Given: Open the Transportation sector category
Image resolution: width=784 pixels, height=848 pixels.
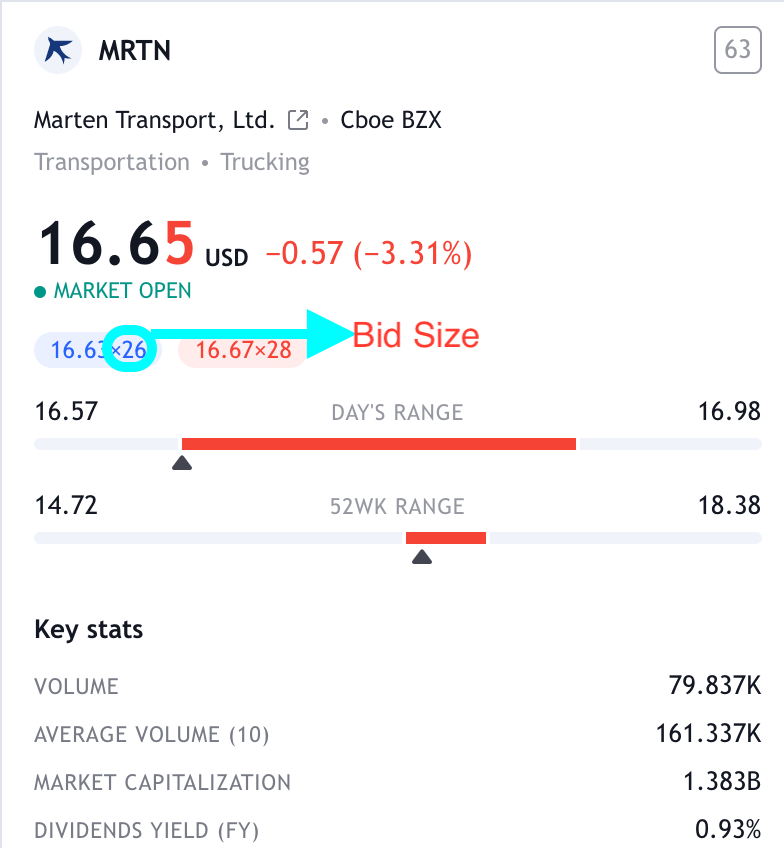Looking at the screenshot, I should coord(111,161).
